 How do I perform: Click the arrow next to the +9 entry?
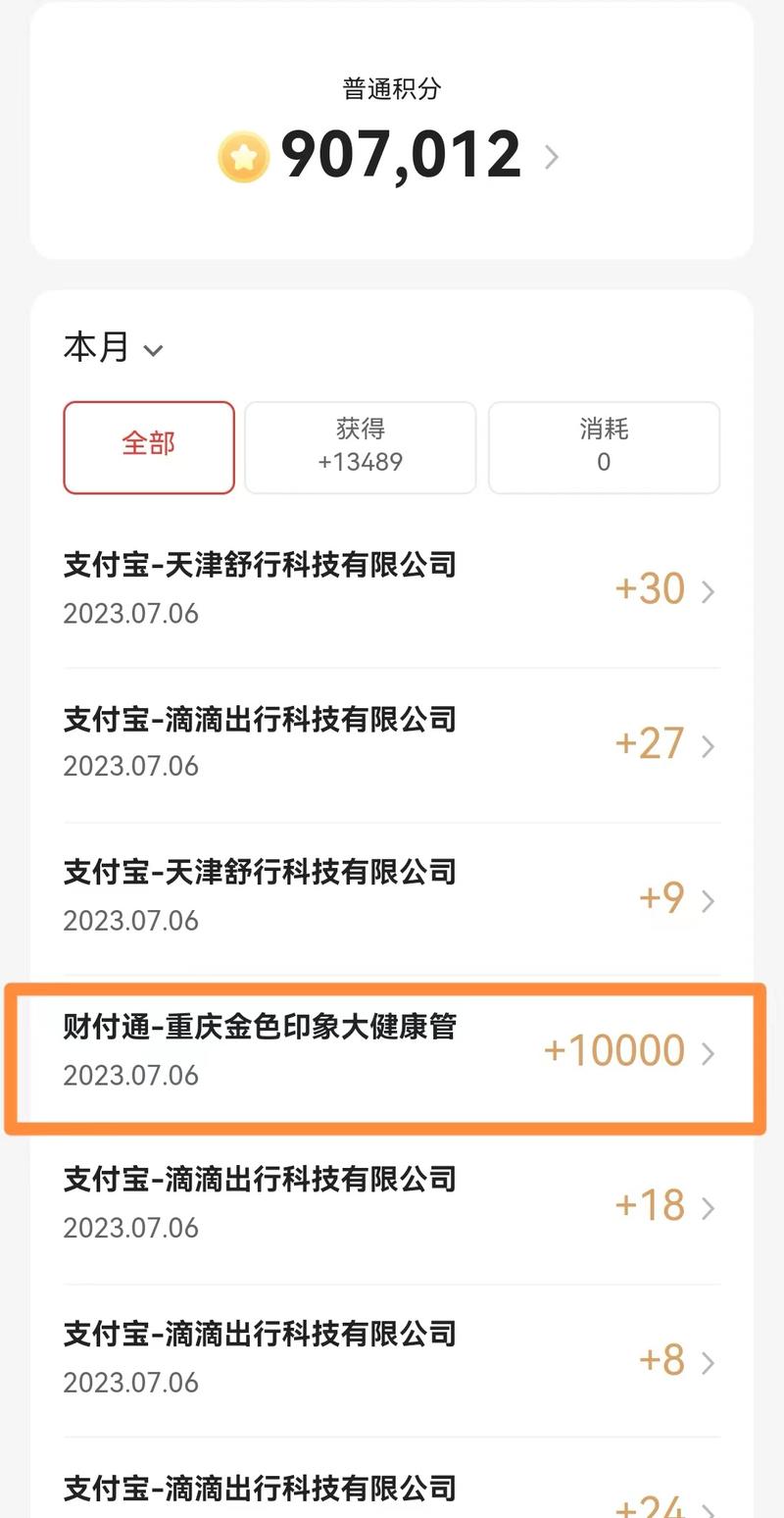(709, 899)
